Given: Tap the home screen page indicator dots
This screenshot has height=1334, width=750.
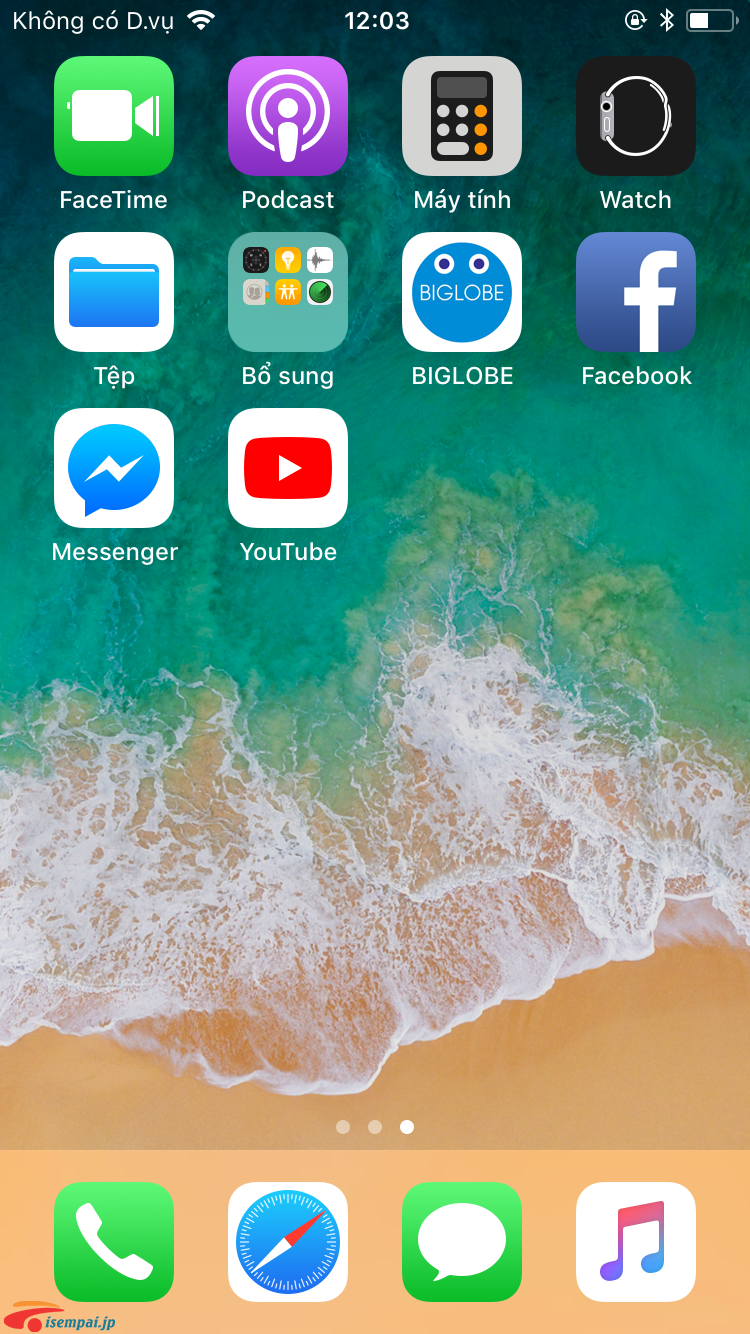Looking at the screenshot, I should click(375, 1127).
